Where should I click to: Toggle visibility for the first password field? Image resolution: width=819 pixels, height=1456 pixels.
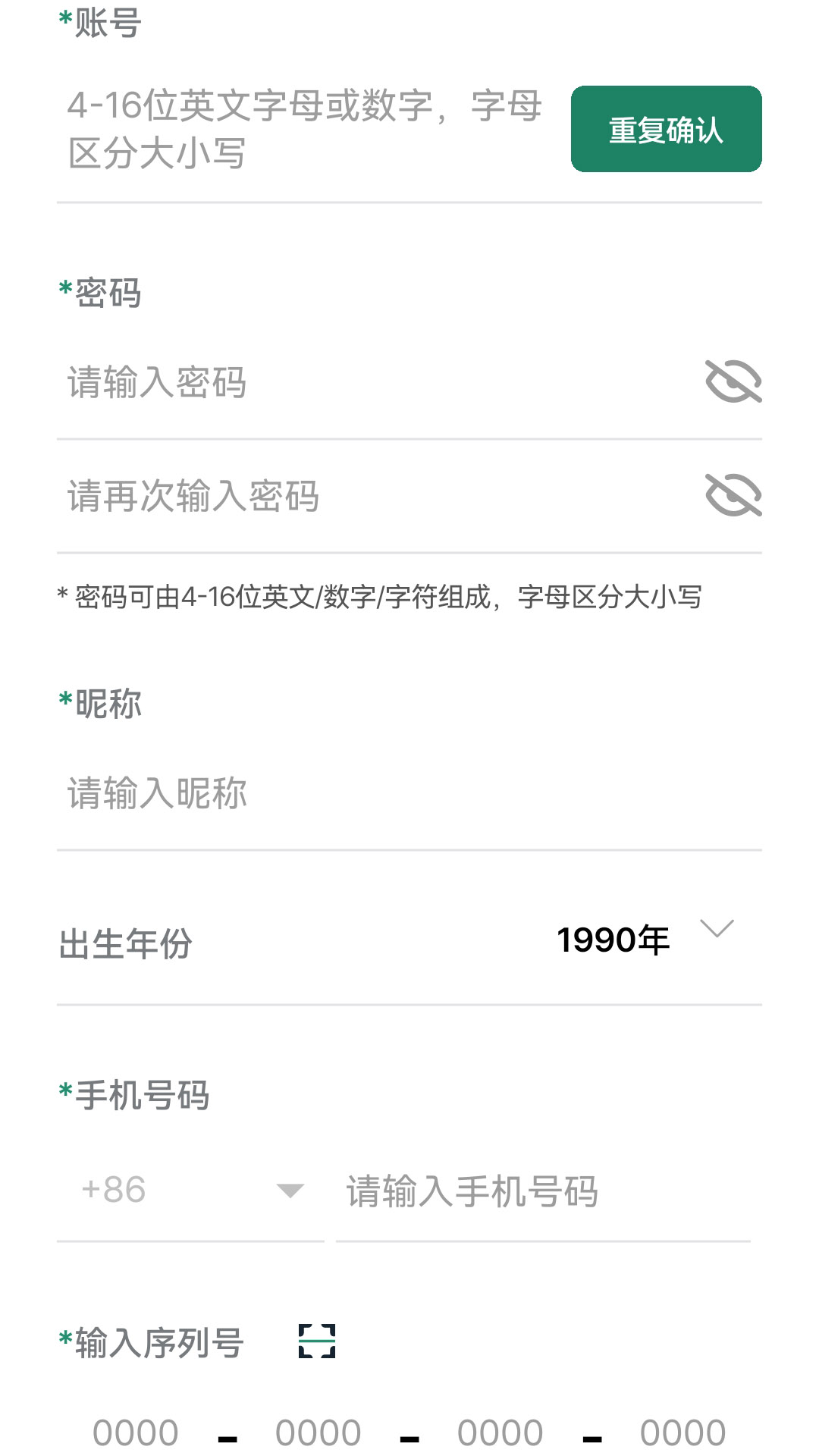(x=733, y=381)
